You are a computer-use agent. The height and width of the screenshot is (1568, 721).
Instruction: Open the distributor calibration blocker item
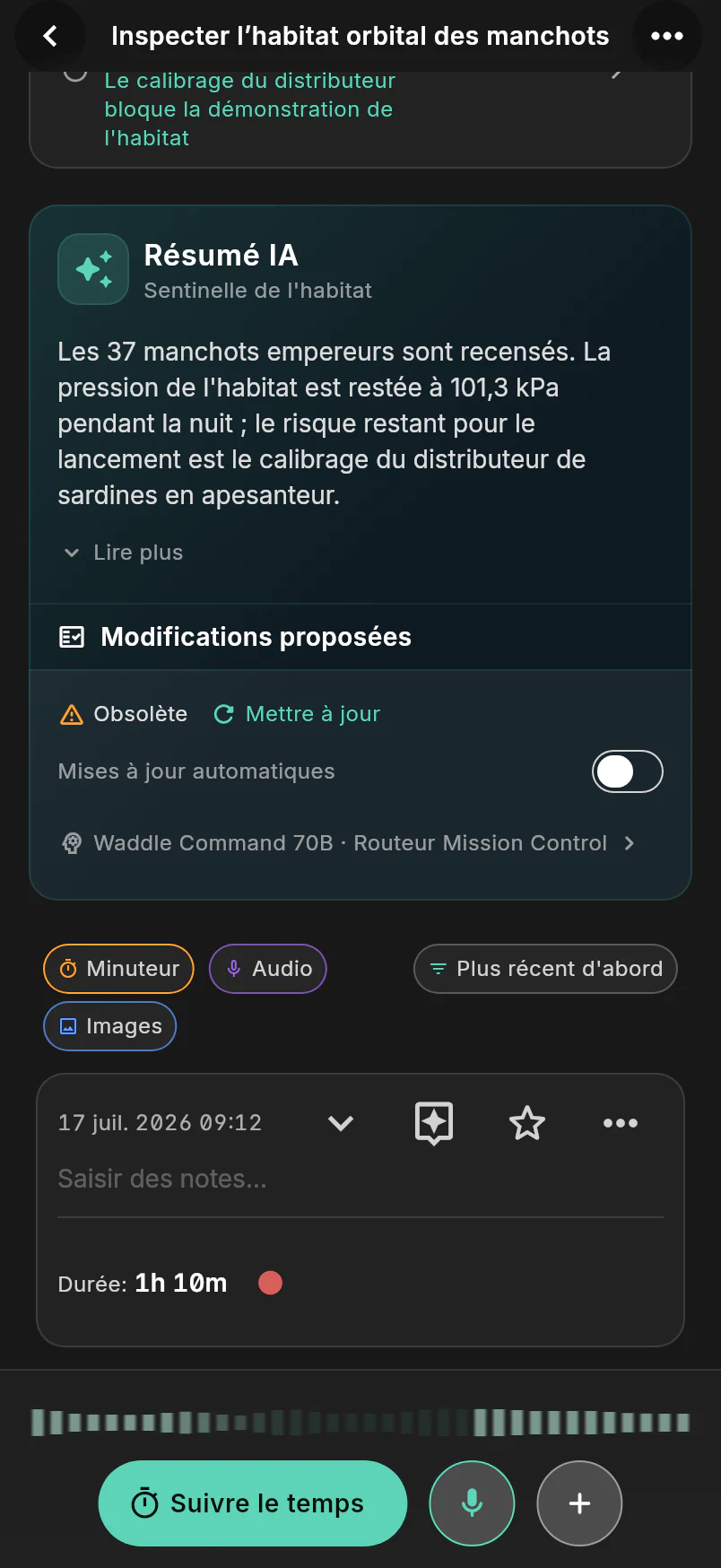click(x=360, y=109)
